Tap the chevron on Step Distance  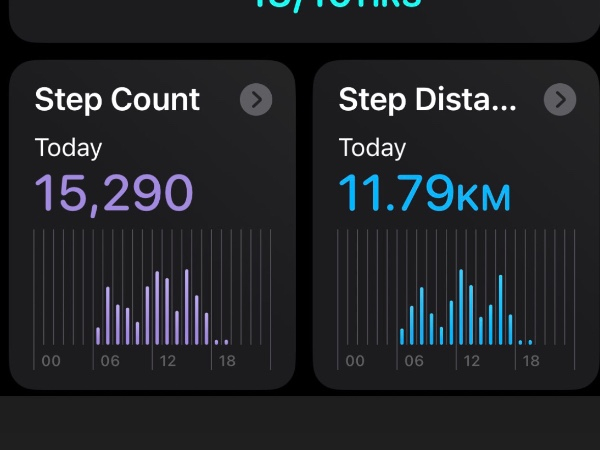pyautogui.click(x=559, y=100)
